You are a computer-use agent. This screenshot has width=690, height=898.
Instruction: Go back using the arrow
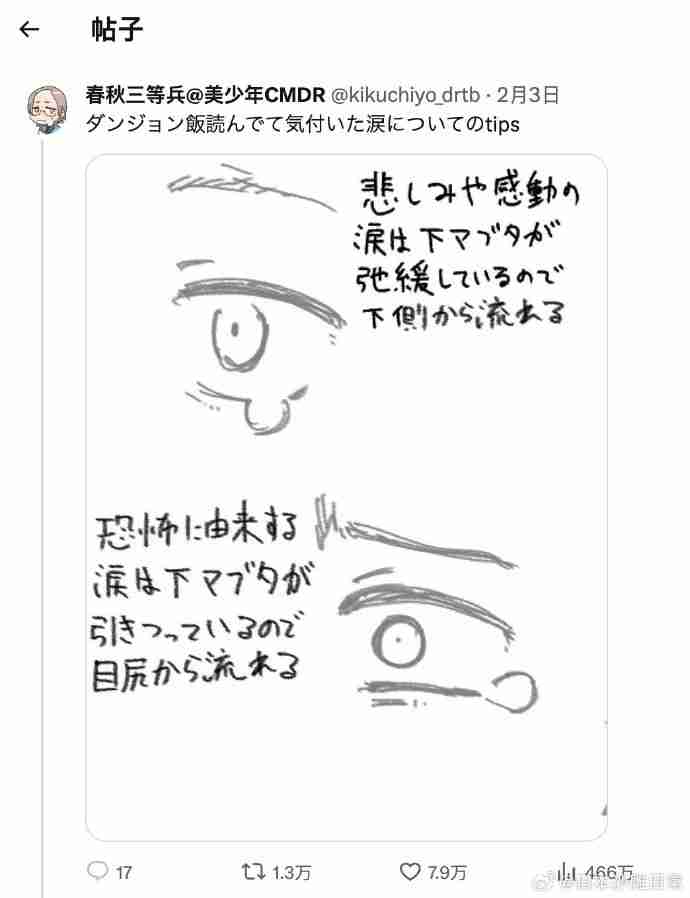29,29
